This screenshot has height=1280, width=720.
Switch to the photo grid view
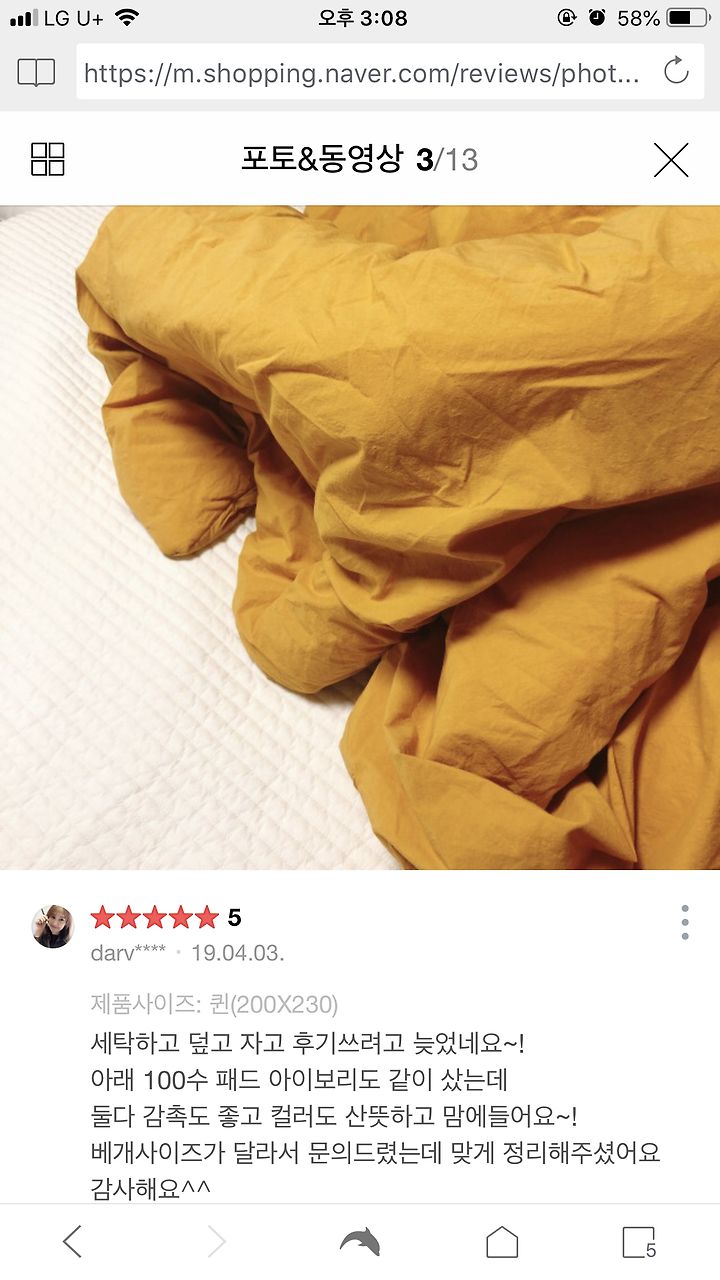48,158
